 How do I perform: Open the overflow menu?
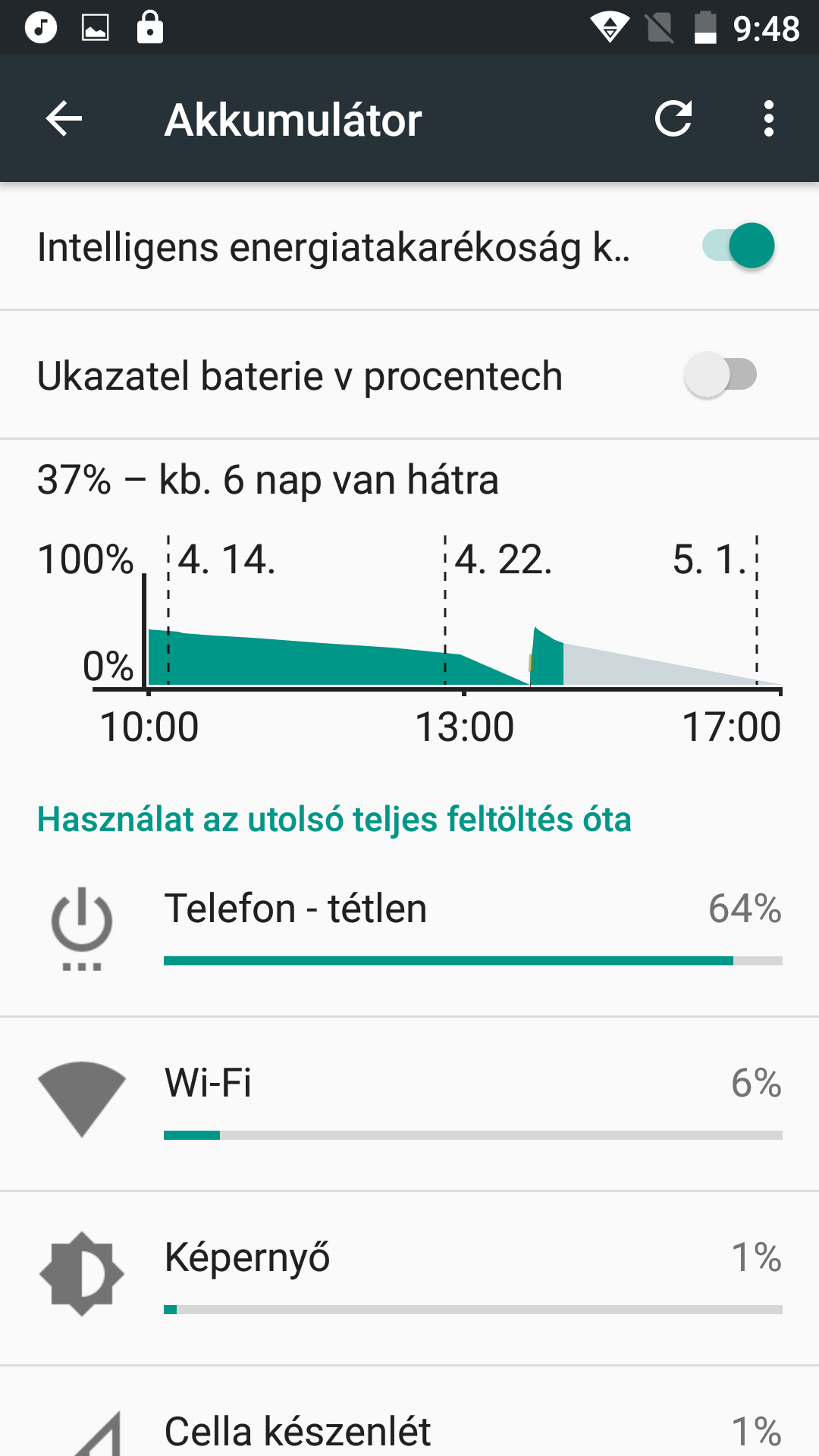click(769, 119)
